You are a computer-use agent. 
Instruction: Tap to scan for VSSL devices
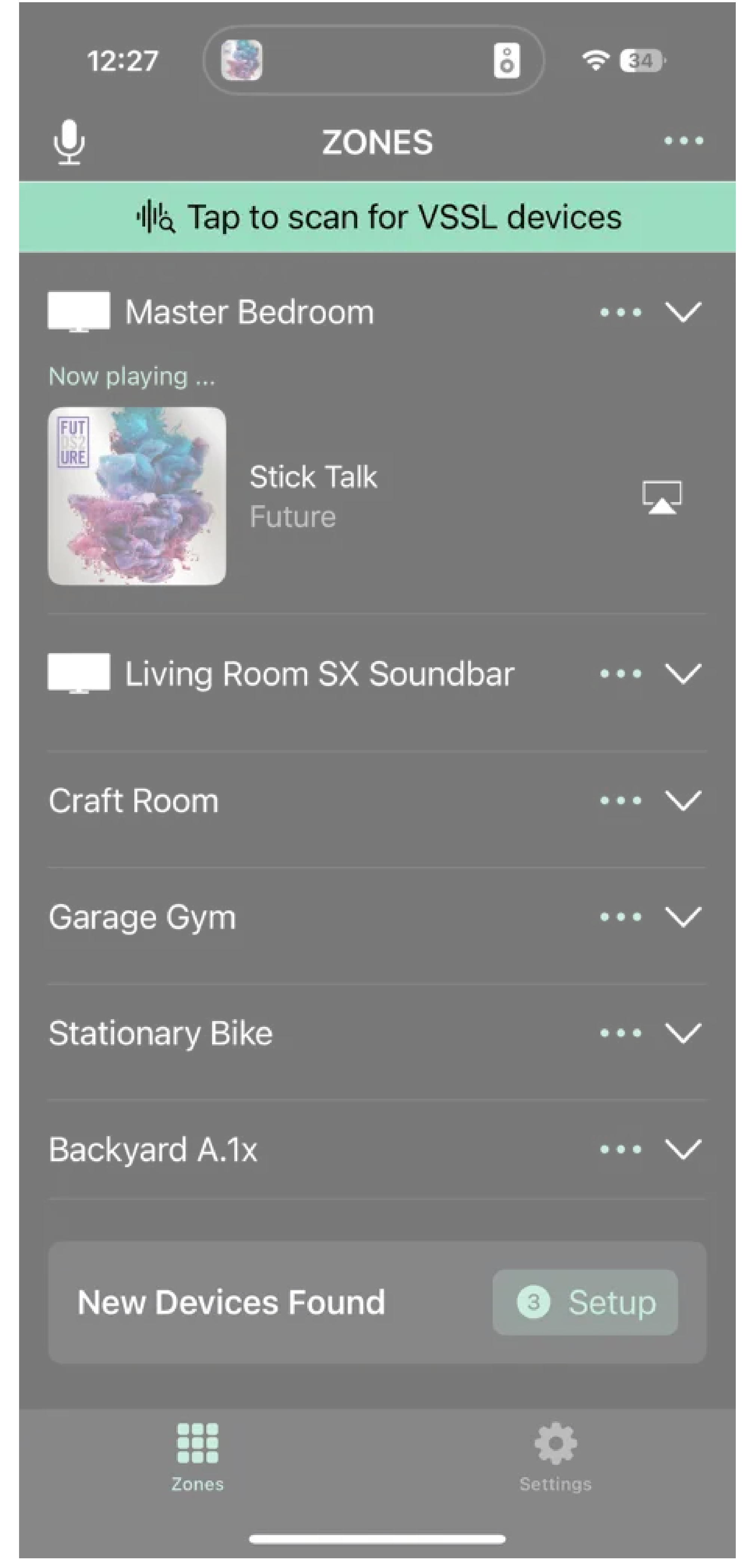coord(377,217)
